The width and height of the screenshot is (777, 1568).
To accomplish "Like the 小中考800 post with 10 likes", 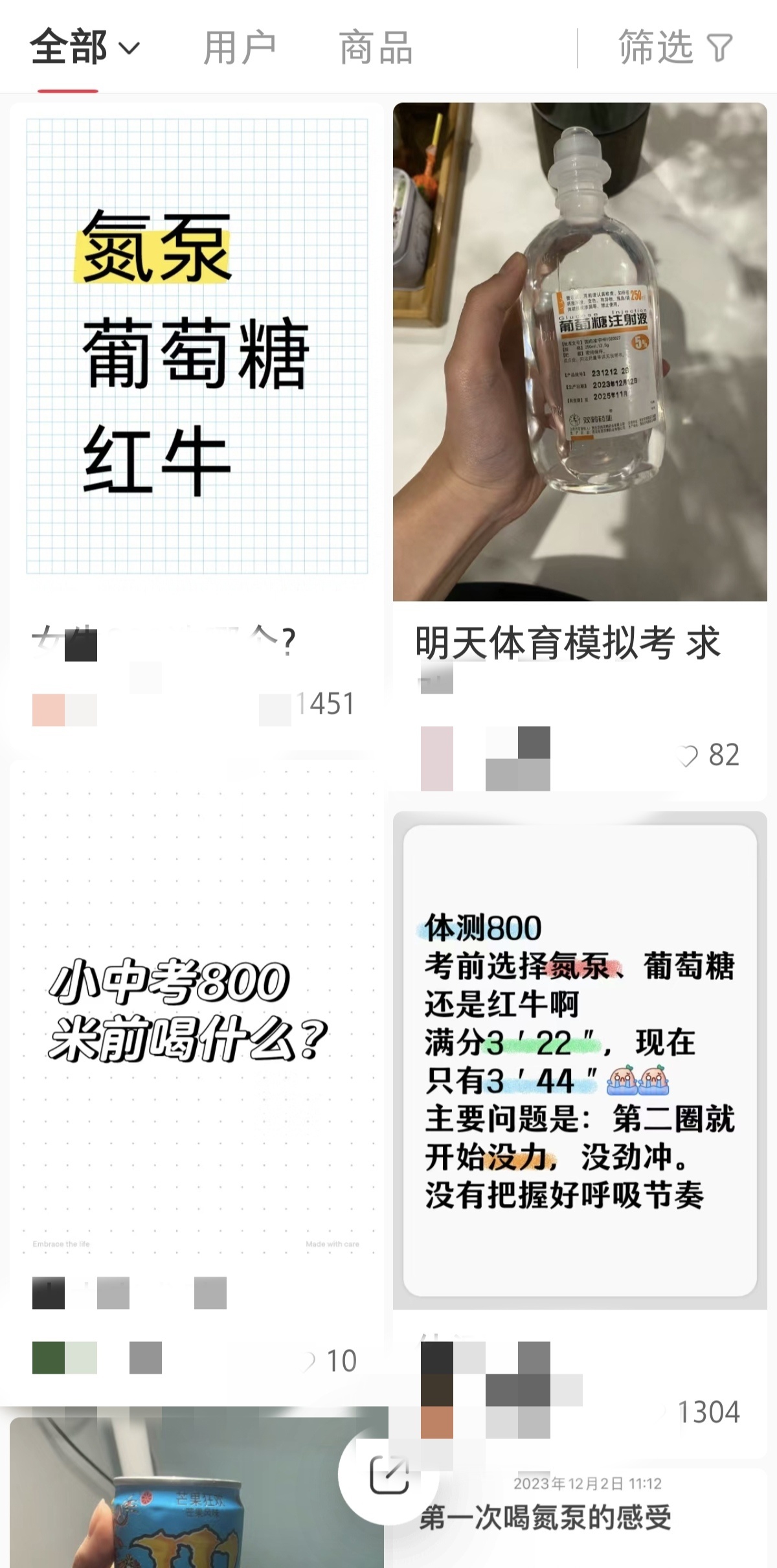I will 310,1361.
